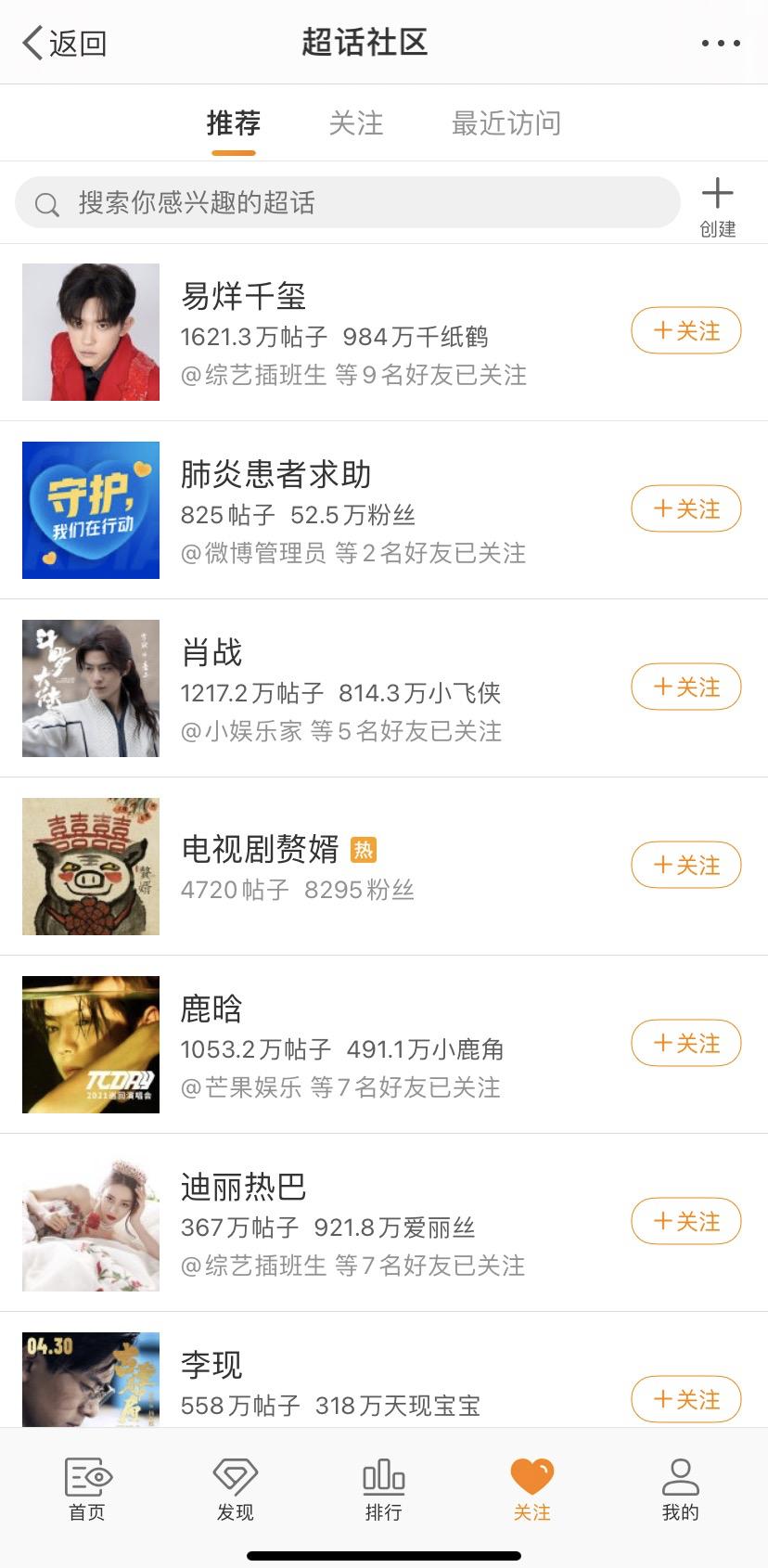Follow the 李现 super topic
This screenshot has height=1568, width=768.
pyautogui.click(x=685, y=1399)
